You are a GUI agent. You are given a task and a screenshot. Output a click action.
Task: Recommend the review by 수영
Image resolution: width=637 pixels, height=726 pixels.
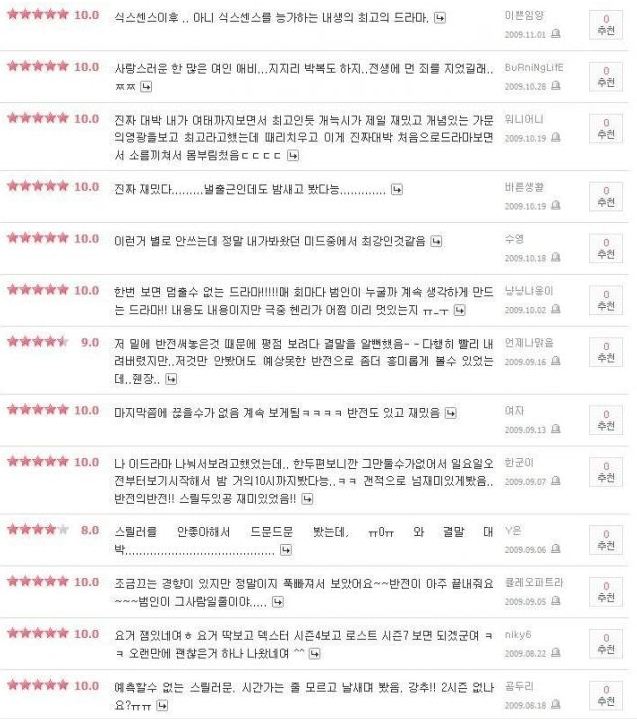pyautogui.click(x=606, y=249)
